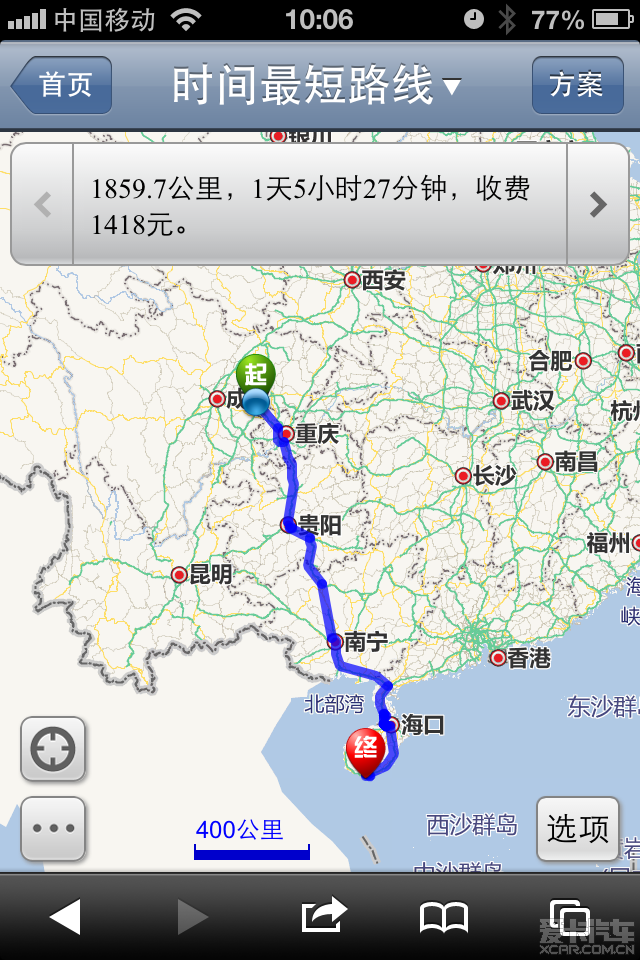The image size is (640, 960).
Task: Show previous route step with left arrow
Action: [42, 205]
